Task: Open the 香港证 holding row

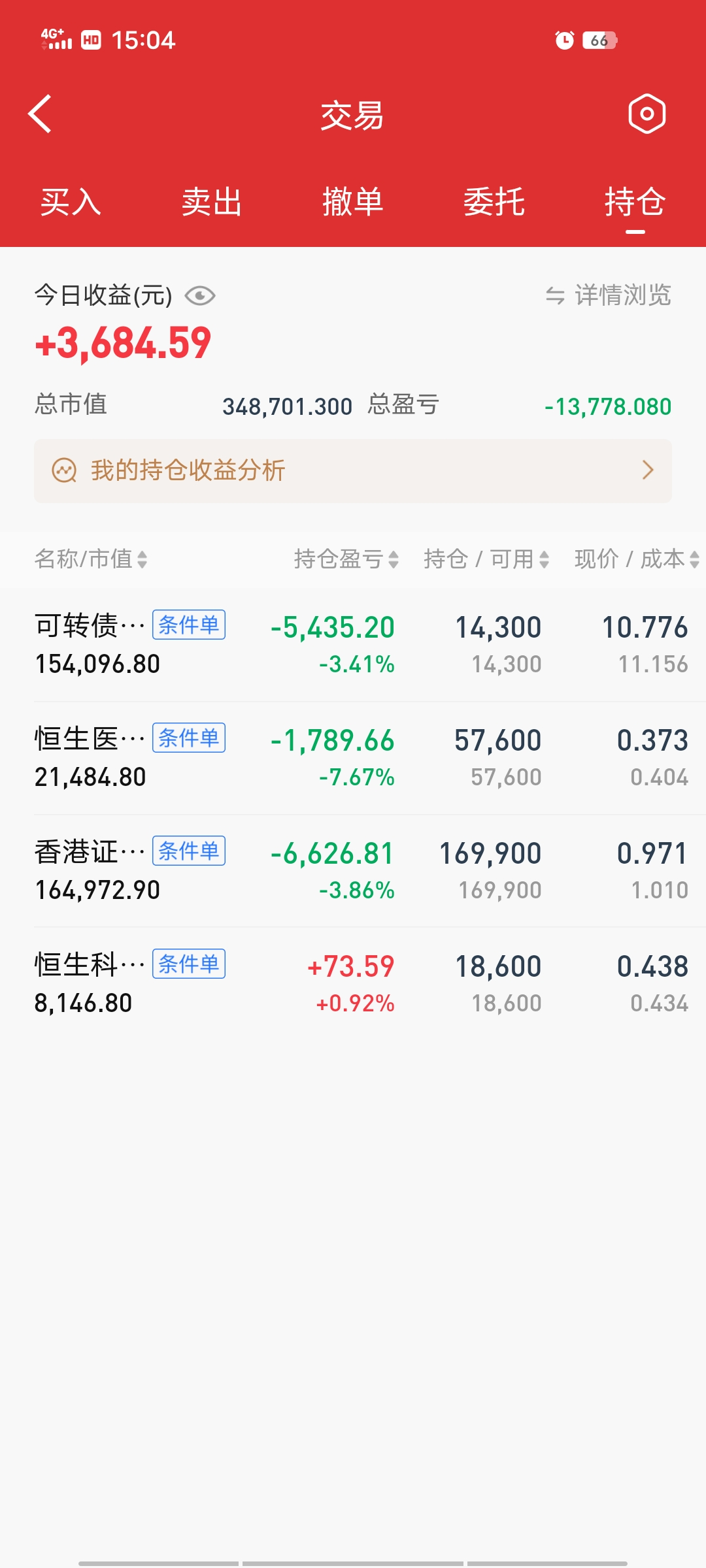Action: point(353,871)
